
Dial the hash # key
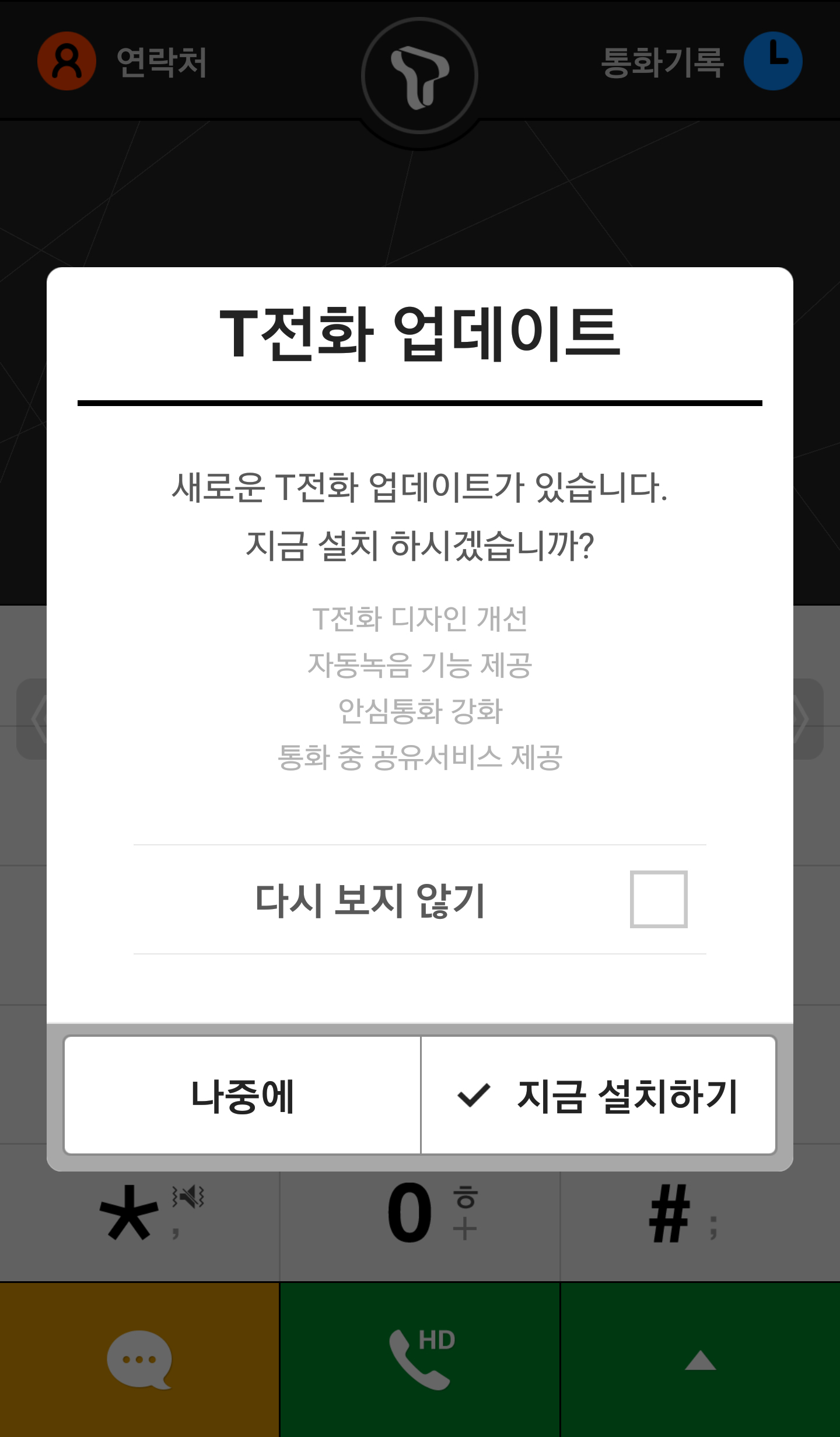[x=700, y=1214]
